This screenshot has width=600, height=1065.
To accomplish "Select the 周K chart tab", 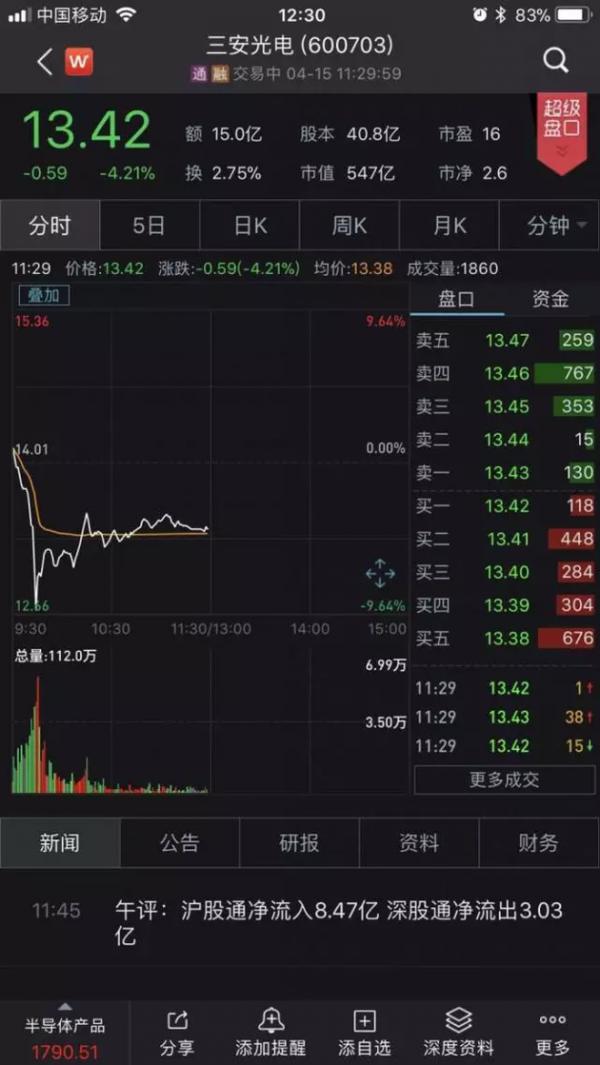I will pyautogui.click(x=349, y=225).
